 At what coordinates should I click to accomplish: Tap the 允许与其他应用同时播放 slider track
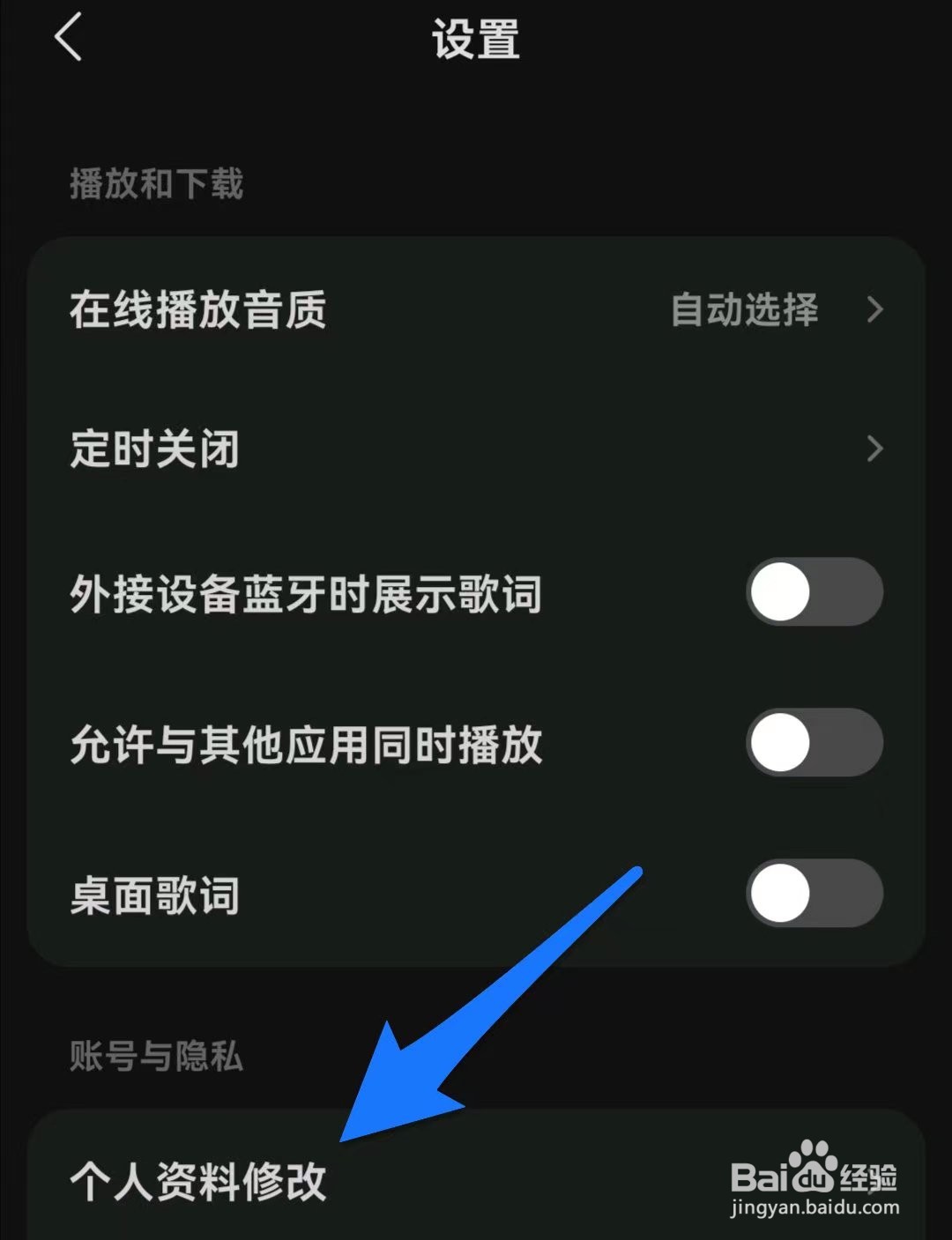814,743
